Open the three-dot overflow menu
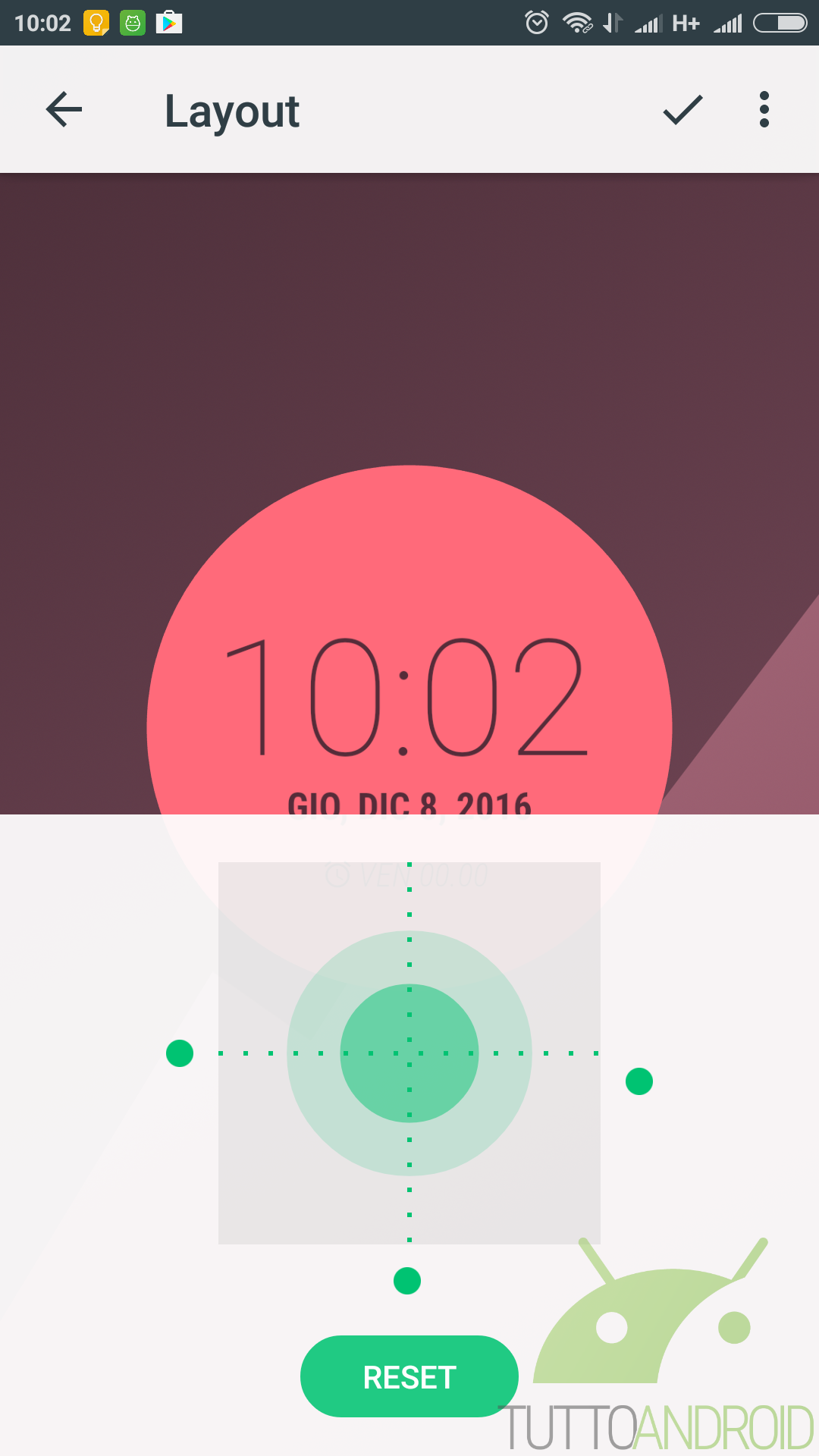The width and height of the screenshot is (819, 1456). (x=764, y=109)
